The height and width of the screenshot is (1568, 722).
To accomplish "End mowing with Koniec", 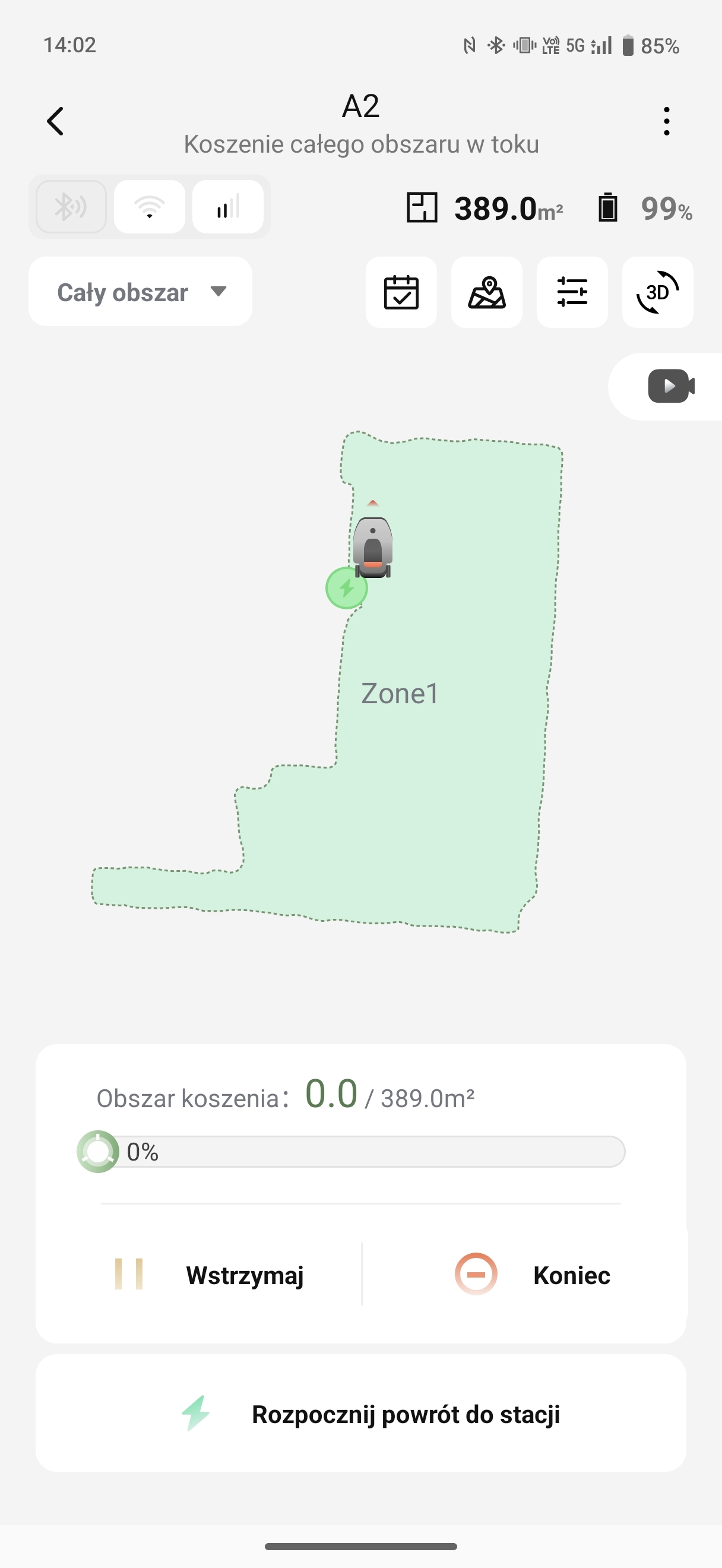I will (533, 1275).
